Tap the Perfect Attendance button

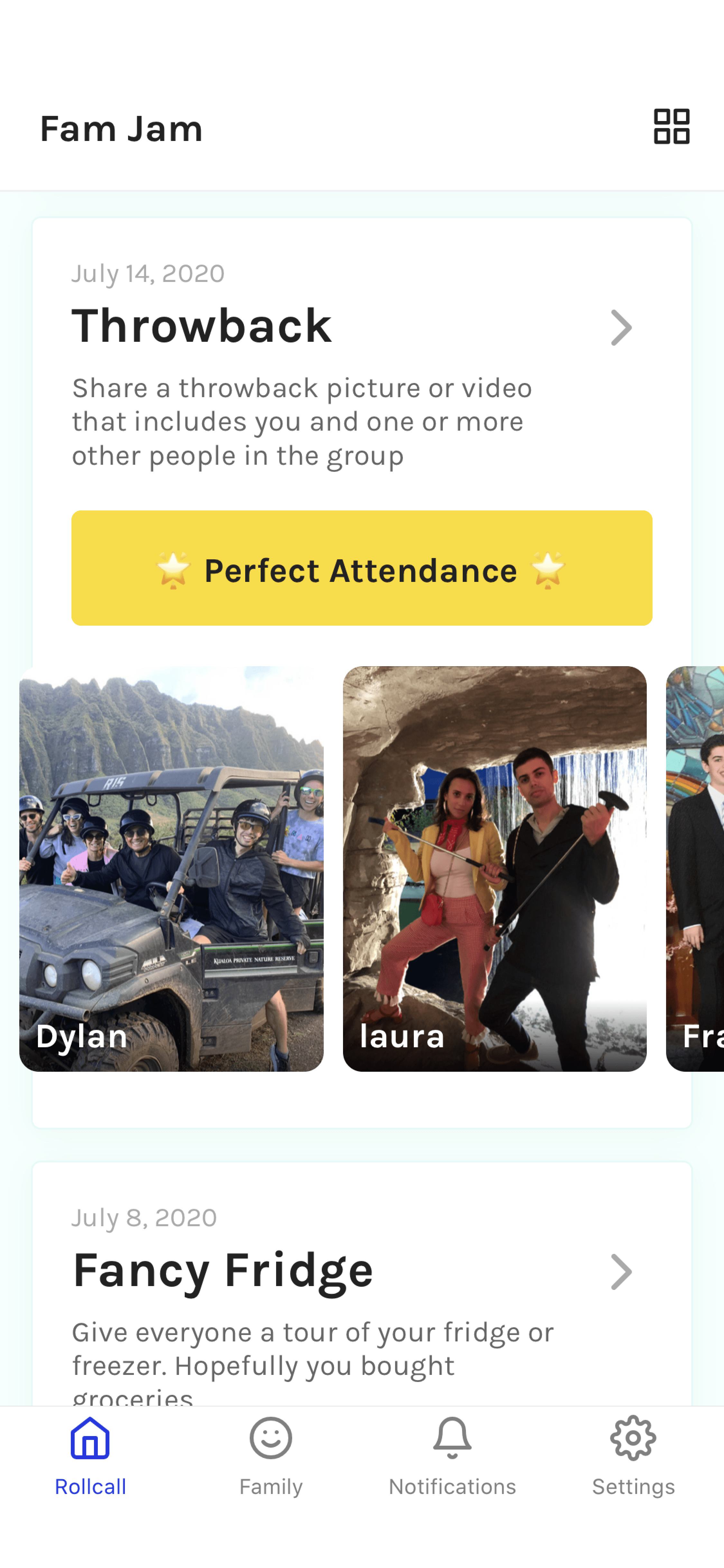click(x=361, y=568)
